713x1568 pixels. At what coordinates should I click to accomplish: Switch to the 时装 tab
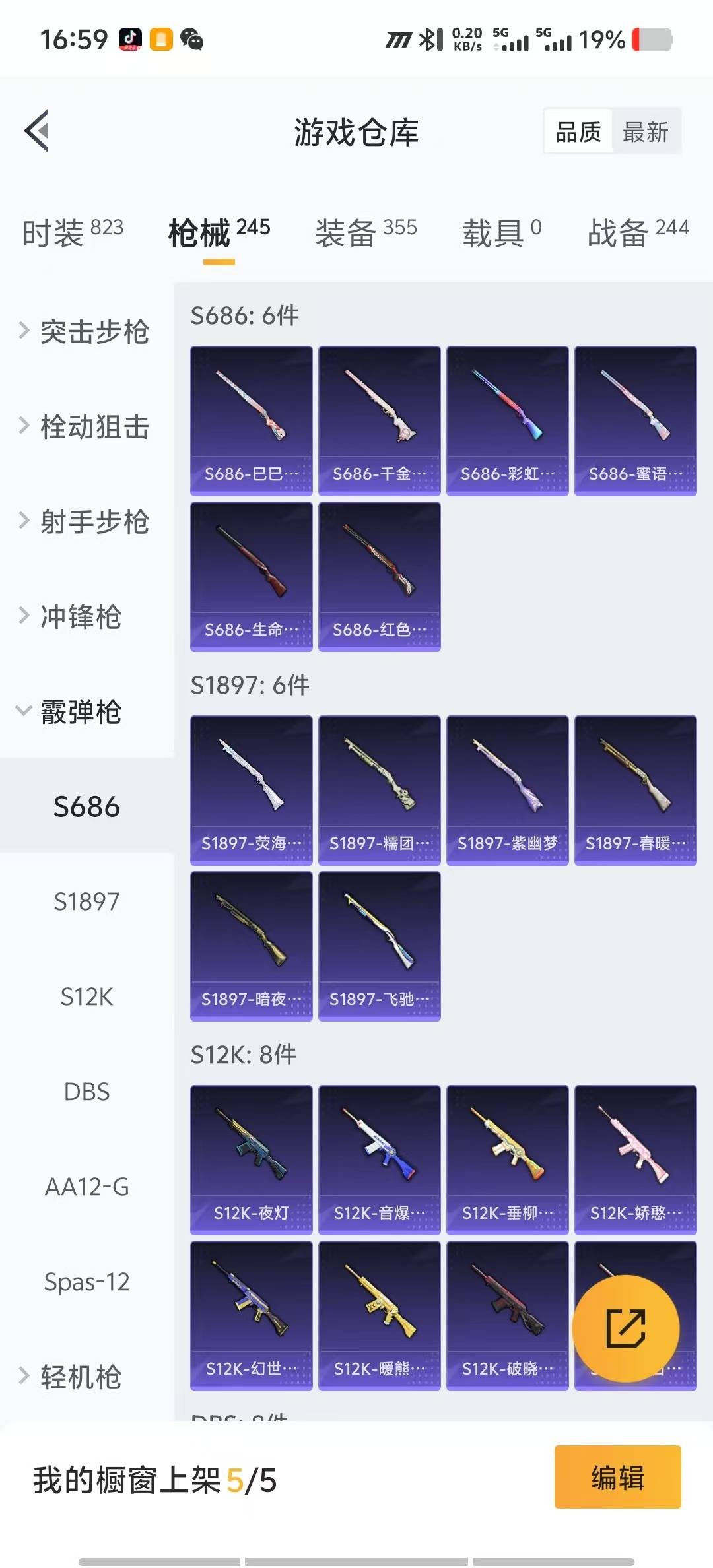pos(73,232)
